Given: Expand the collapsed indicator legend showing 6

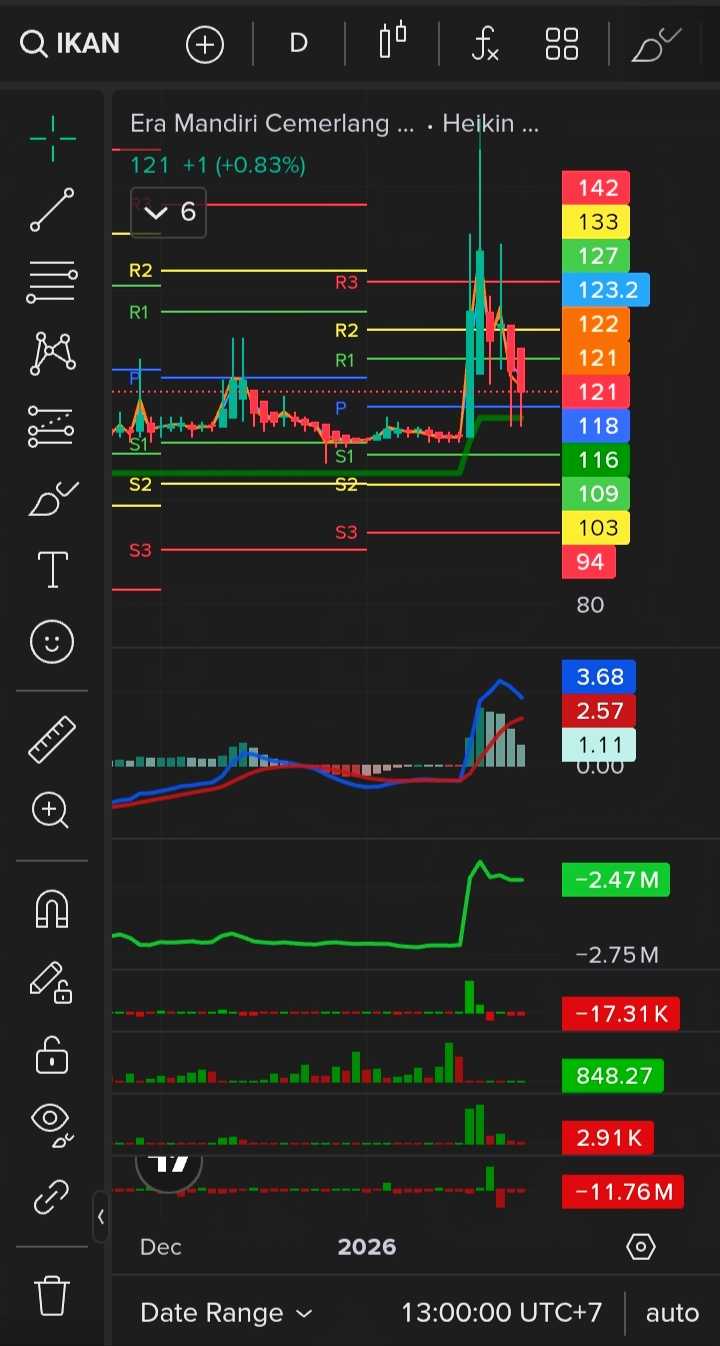Looking at the screenshot, I should coord(168,212).
